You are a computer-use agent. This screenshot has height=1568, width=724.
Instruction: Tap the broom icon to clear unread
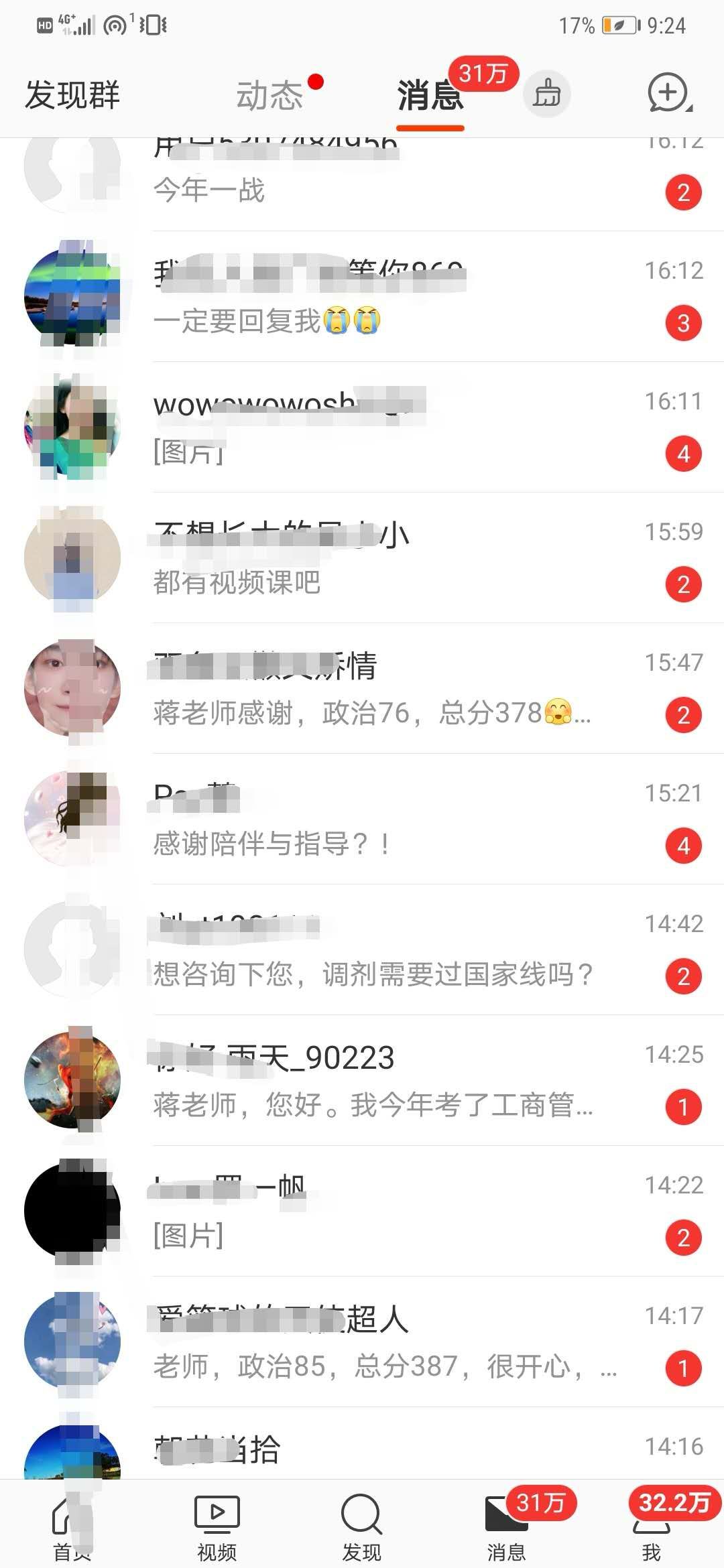pyautogui.click(x=547, y=93)
